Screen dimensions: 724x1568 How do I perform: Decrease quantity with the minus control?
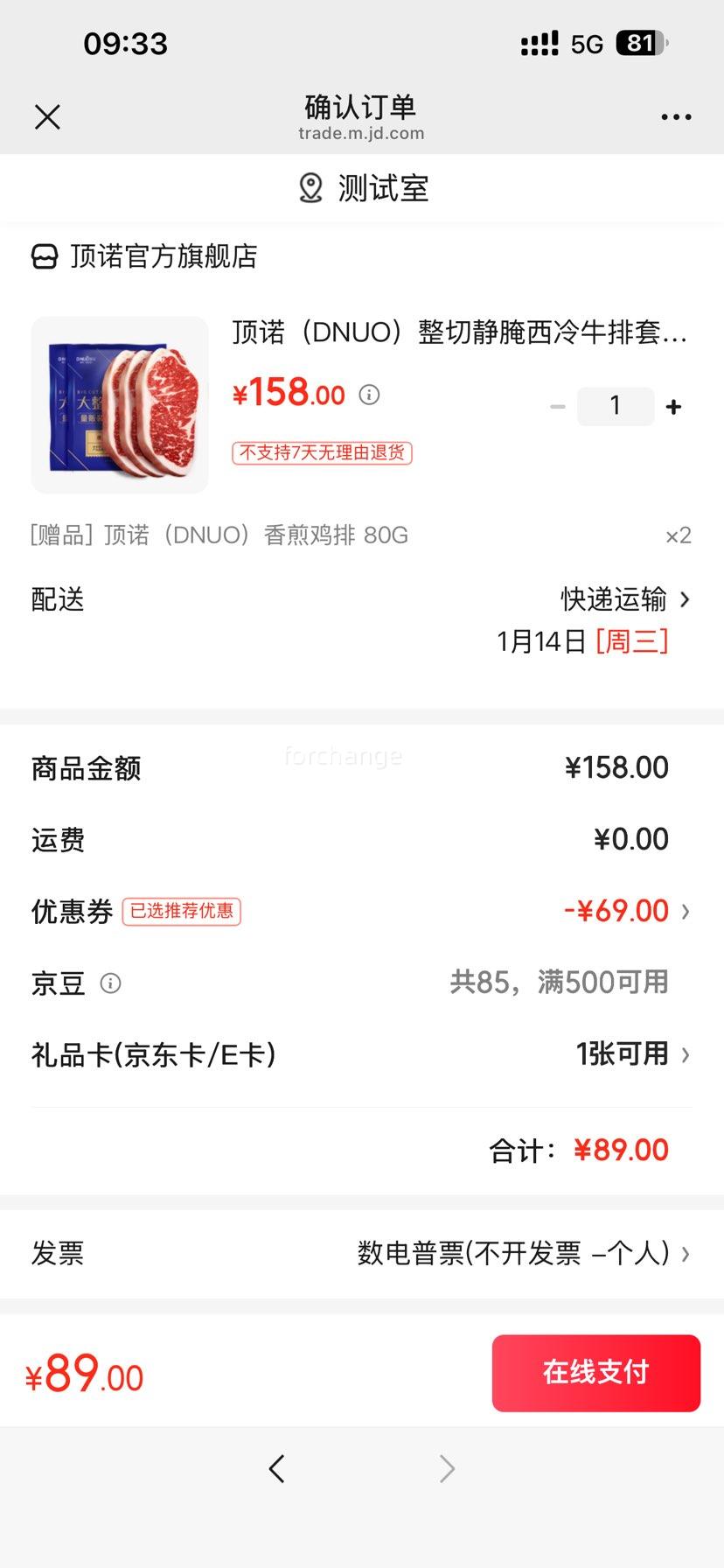coord(557,406)
